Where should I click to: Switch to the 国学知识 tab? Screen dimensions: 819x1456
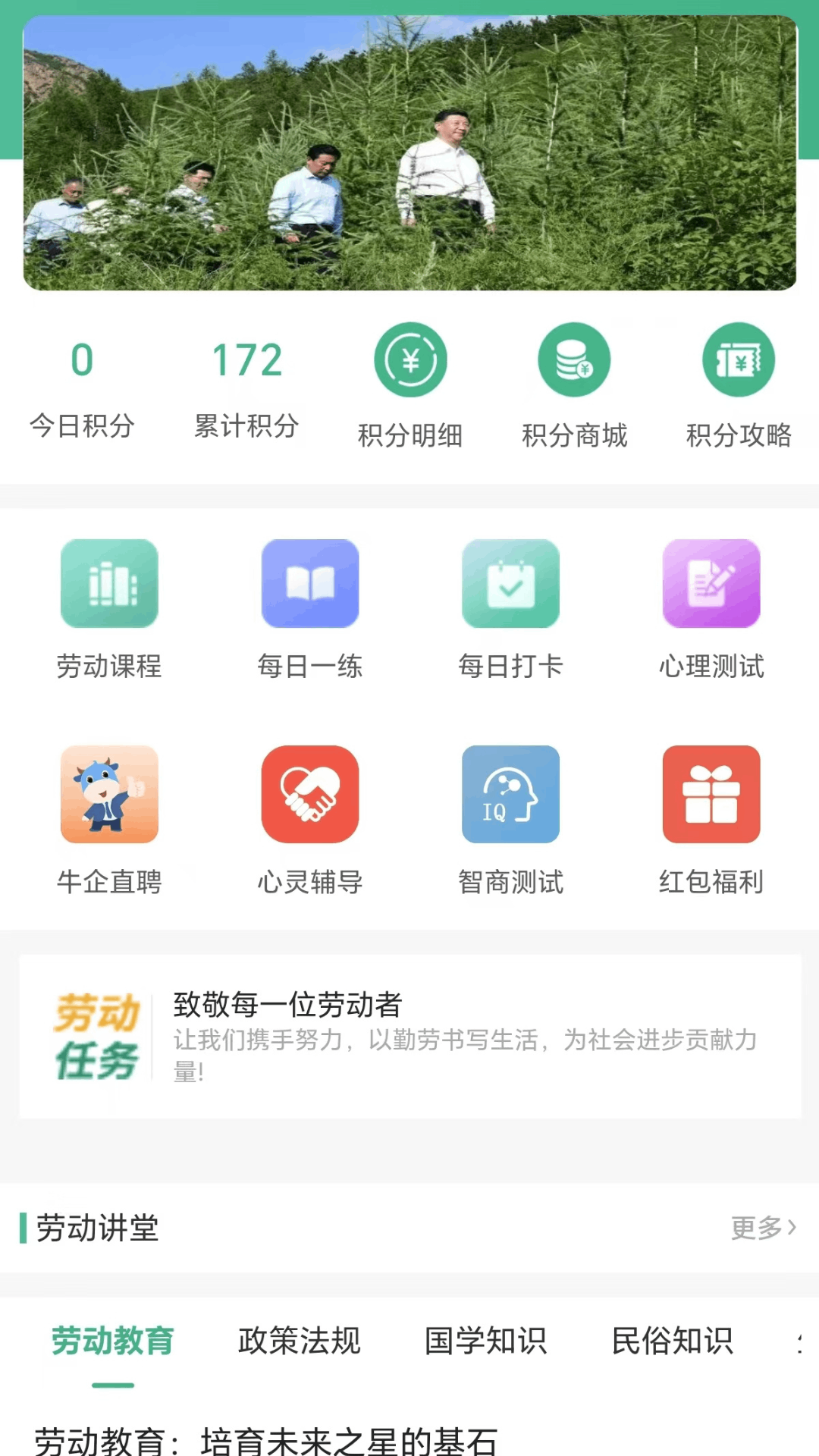[x=486, y=1342]
